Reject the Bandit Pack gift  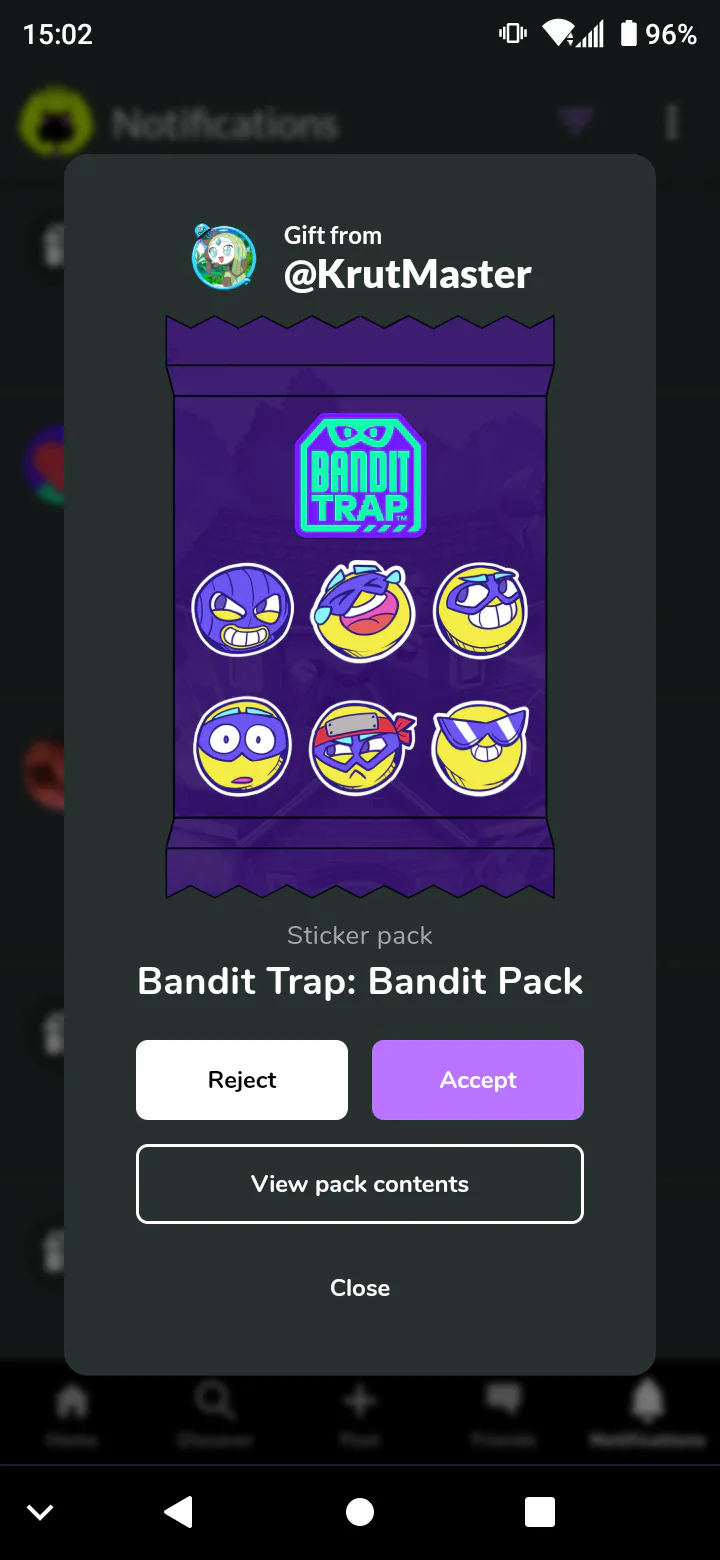(242, 1080)
